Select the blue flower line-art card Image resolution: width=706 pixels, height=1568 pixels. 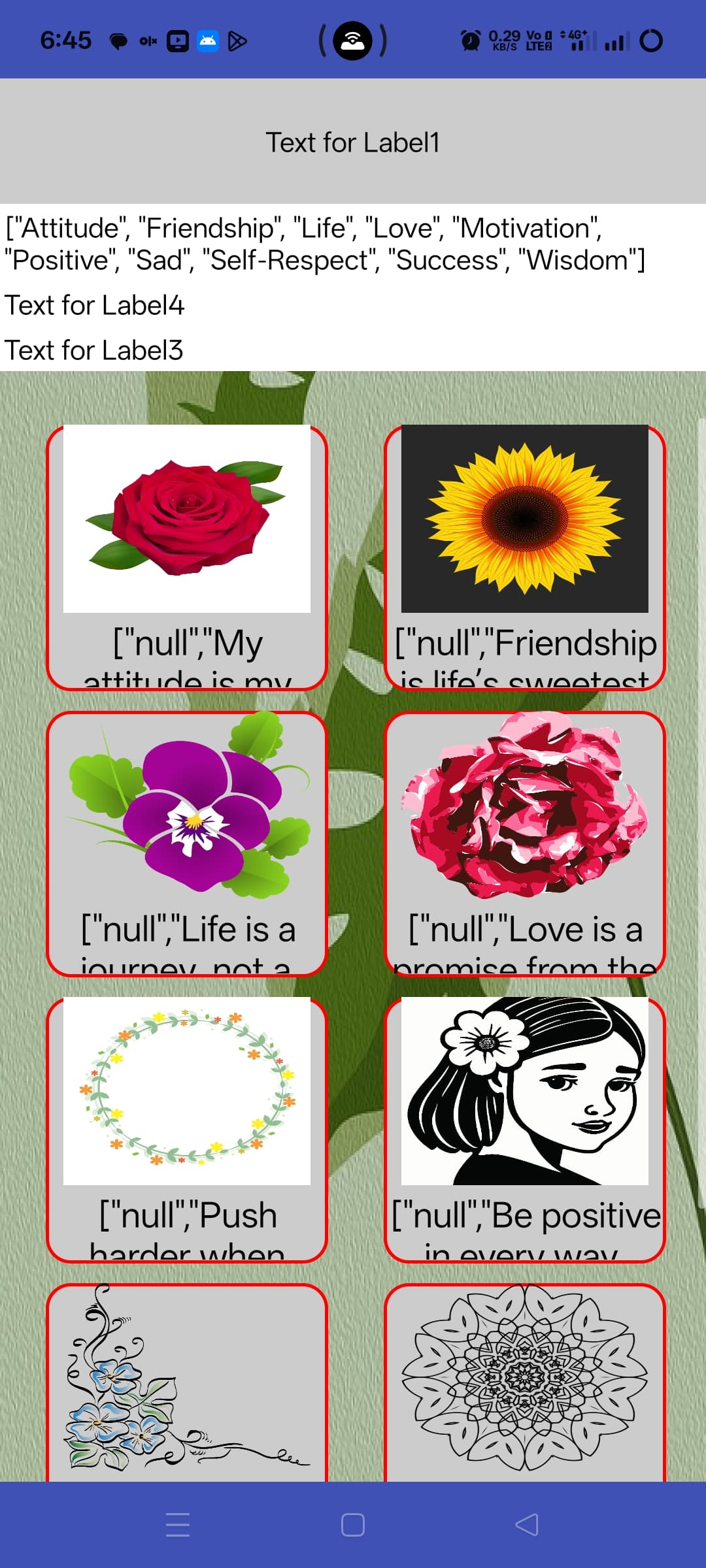point(187,1382)
